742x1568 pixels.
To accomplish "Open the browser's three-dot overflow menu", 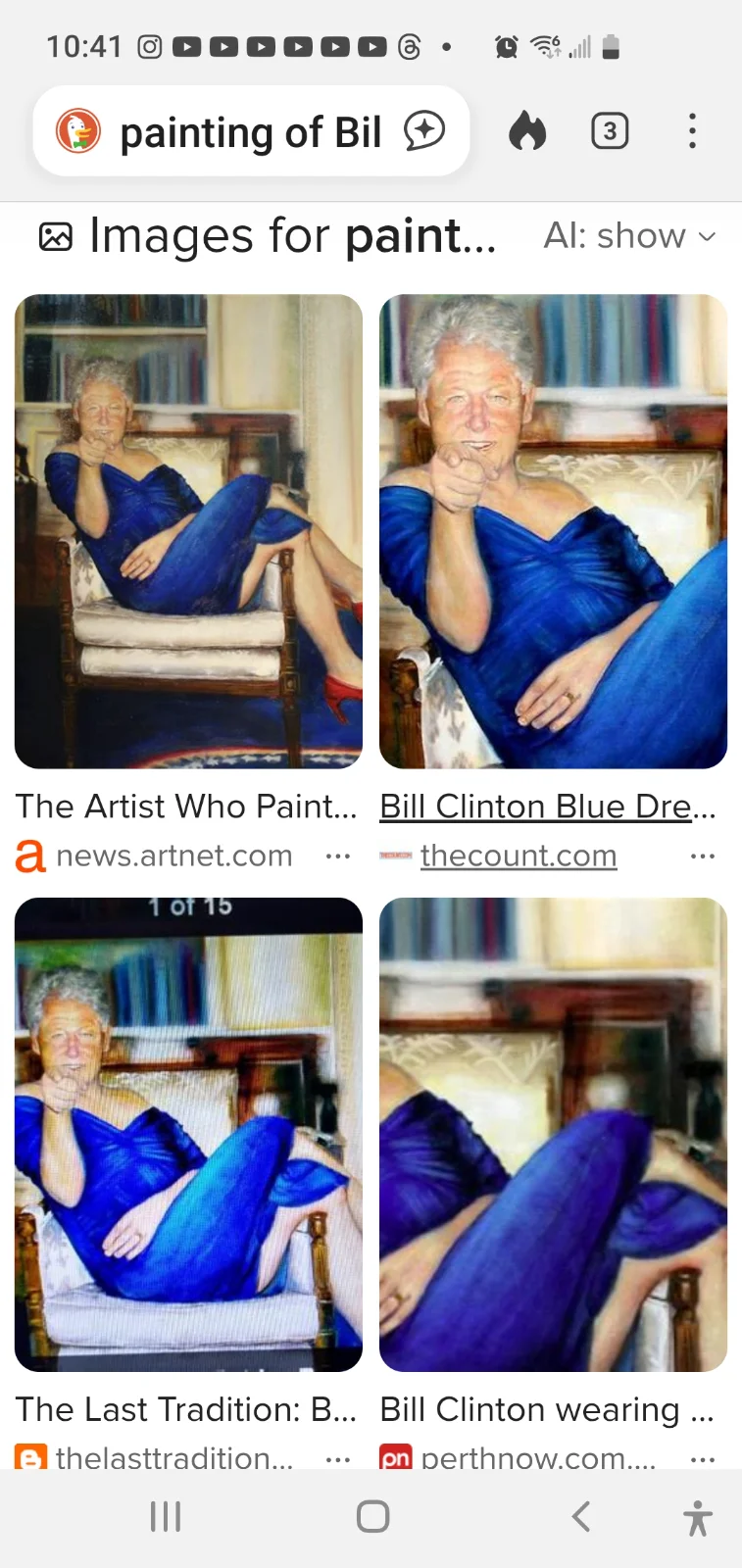I will [692, 130].
